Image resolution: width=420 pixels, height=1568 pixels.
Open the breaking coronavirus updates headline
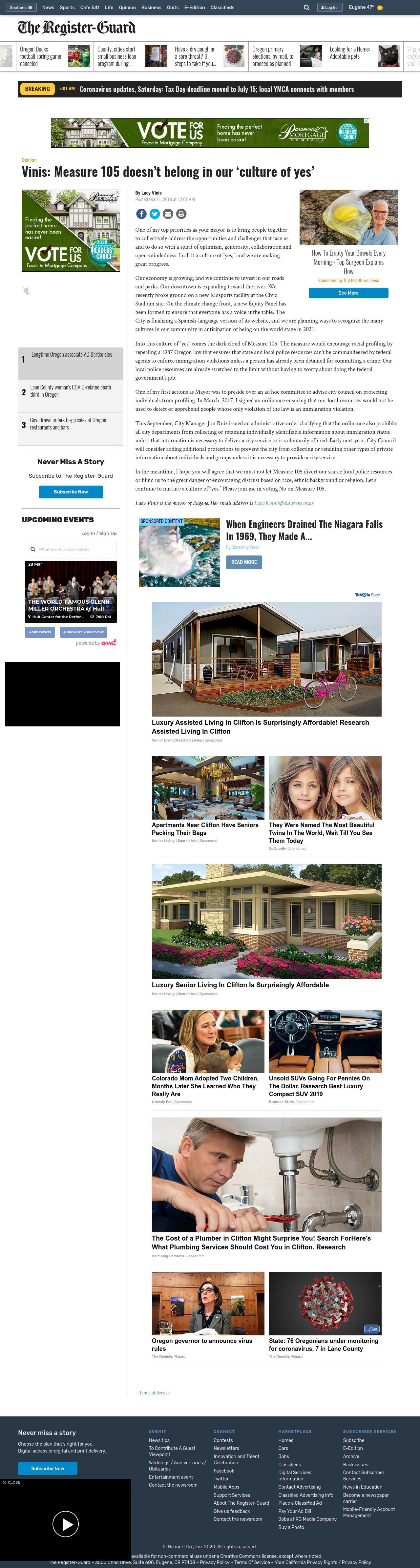tap(216, 89)
